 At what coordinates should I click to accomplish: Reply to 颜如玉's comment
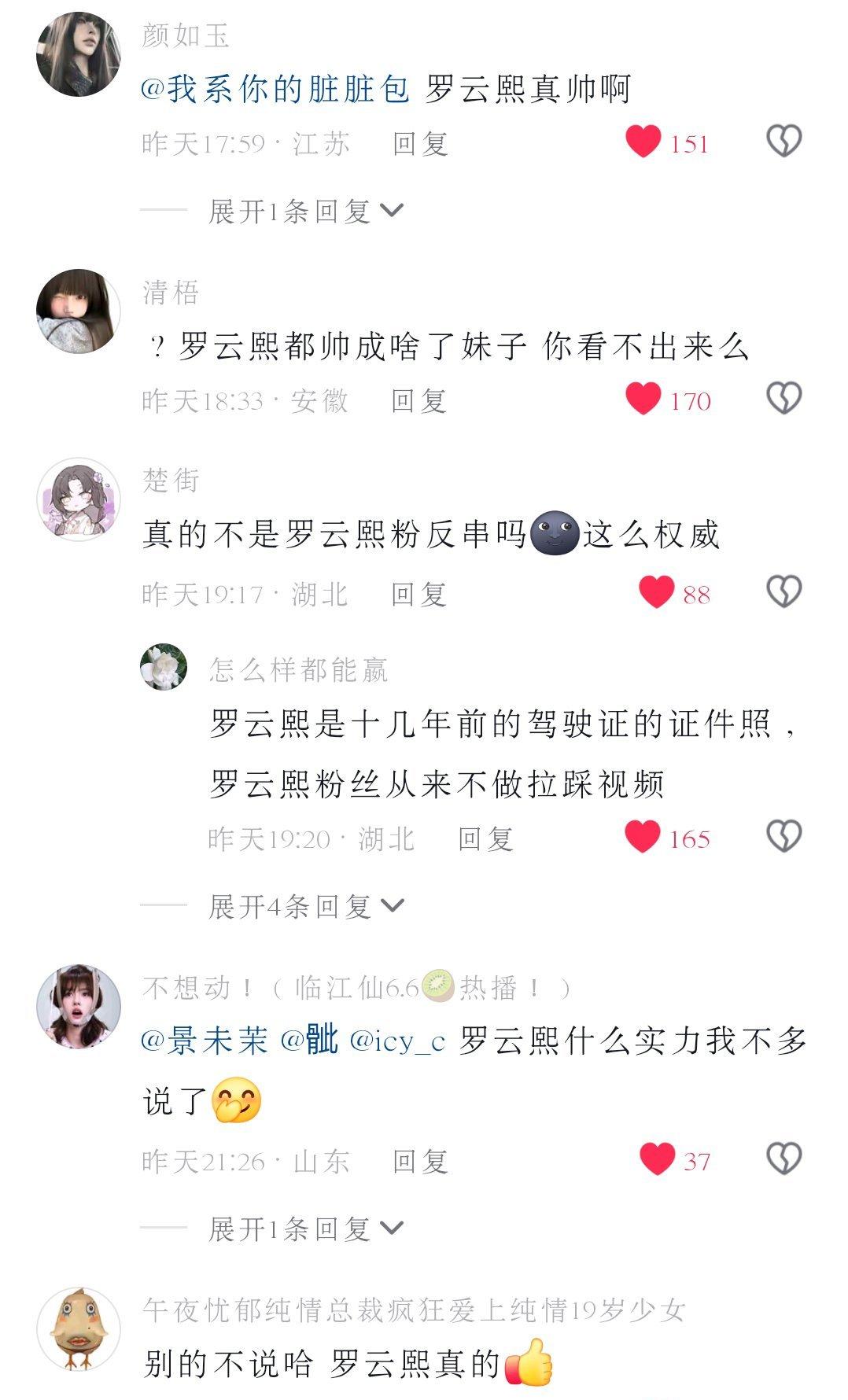pyautogui.click(x=420, y=144)
